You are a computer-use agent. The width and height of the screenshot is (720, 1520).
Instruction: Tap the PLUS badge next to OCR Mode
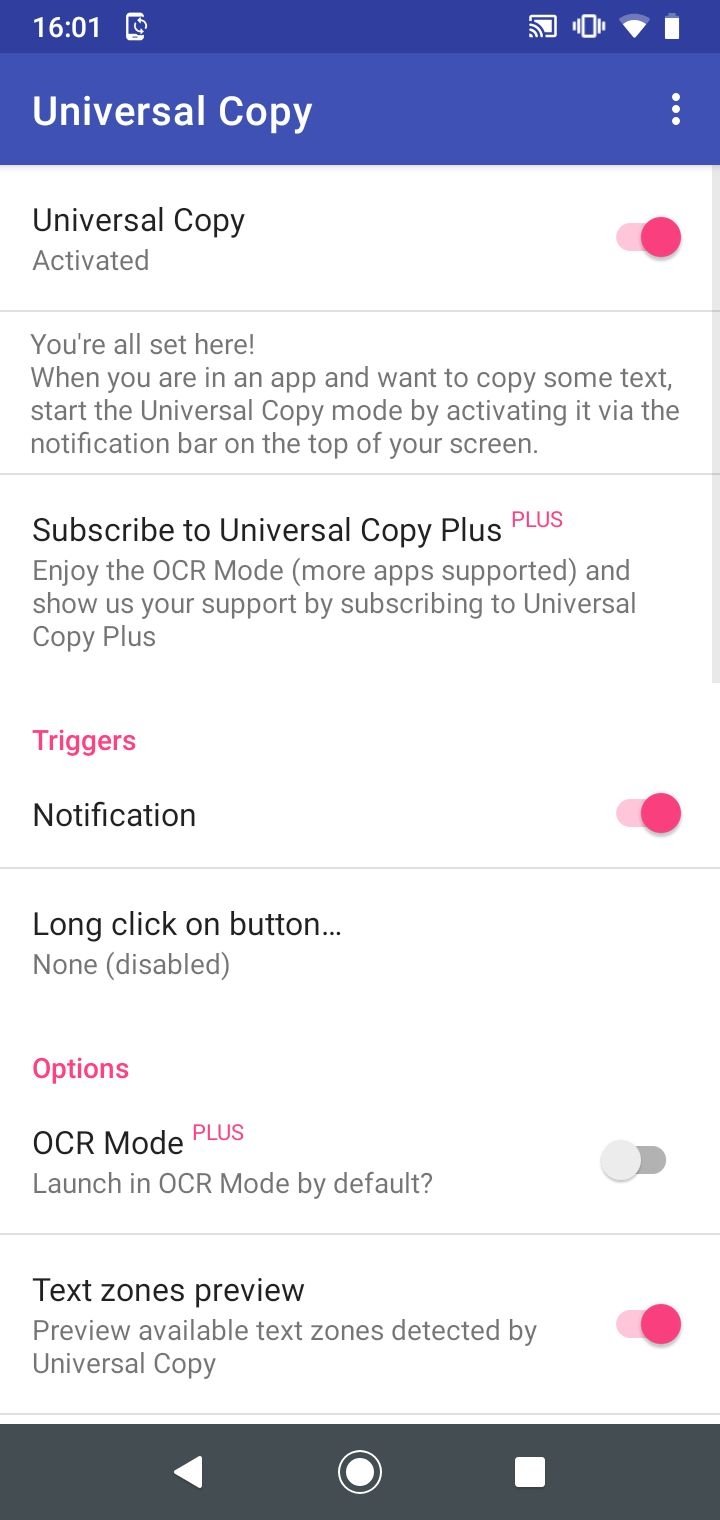[218, 1131]
